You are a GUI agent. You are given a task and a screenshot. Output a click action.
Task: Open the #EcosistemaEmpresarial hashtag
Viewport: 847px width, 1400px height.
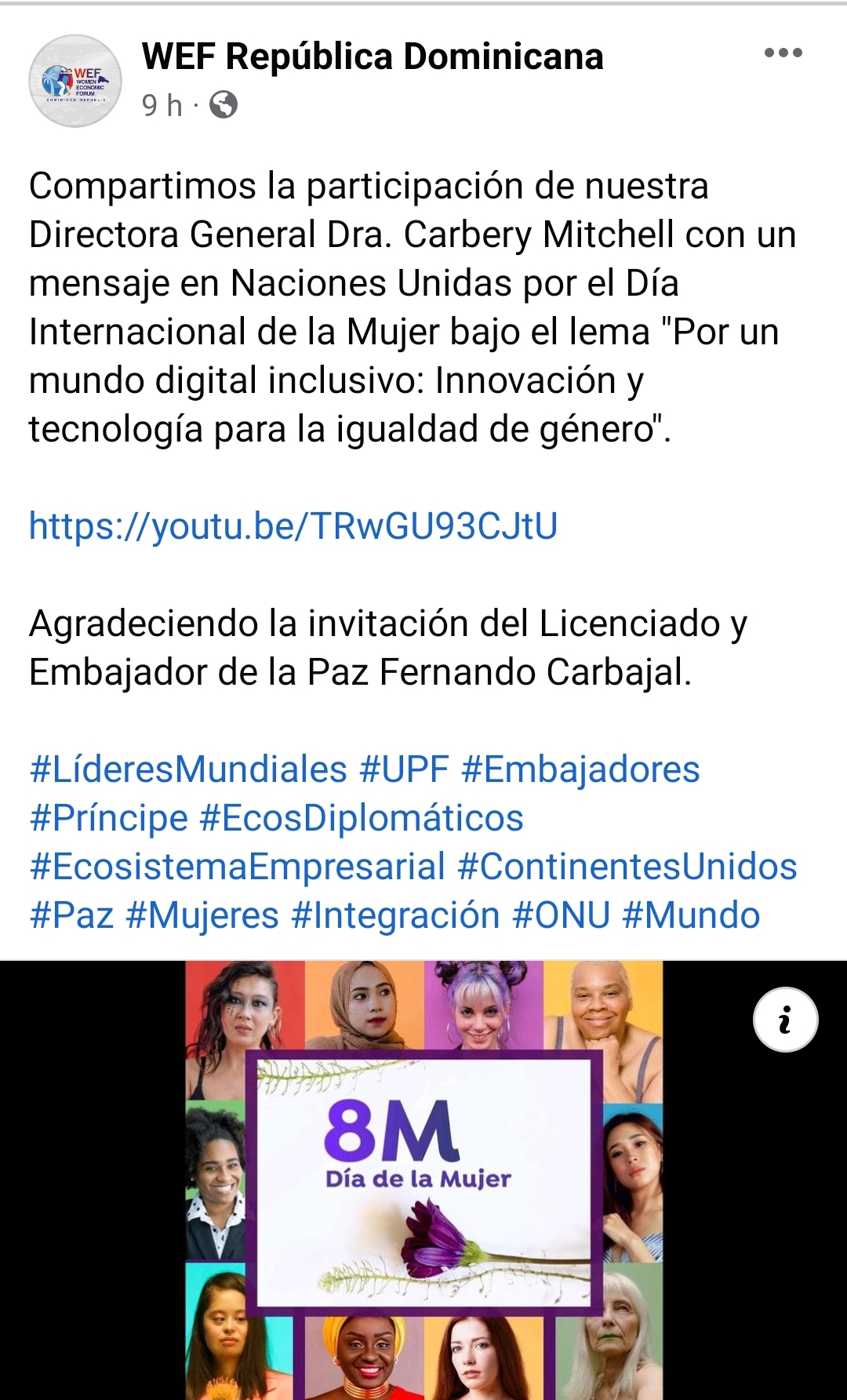tap(238, 867)
